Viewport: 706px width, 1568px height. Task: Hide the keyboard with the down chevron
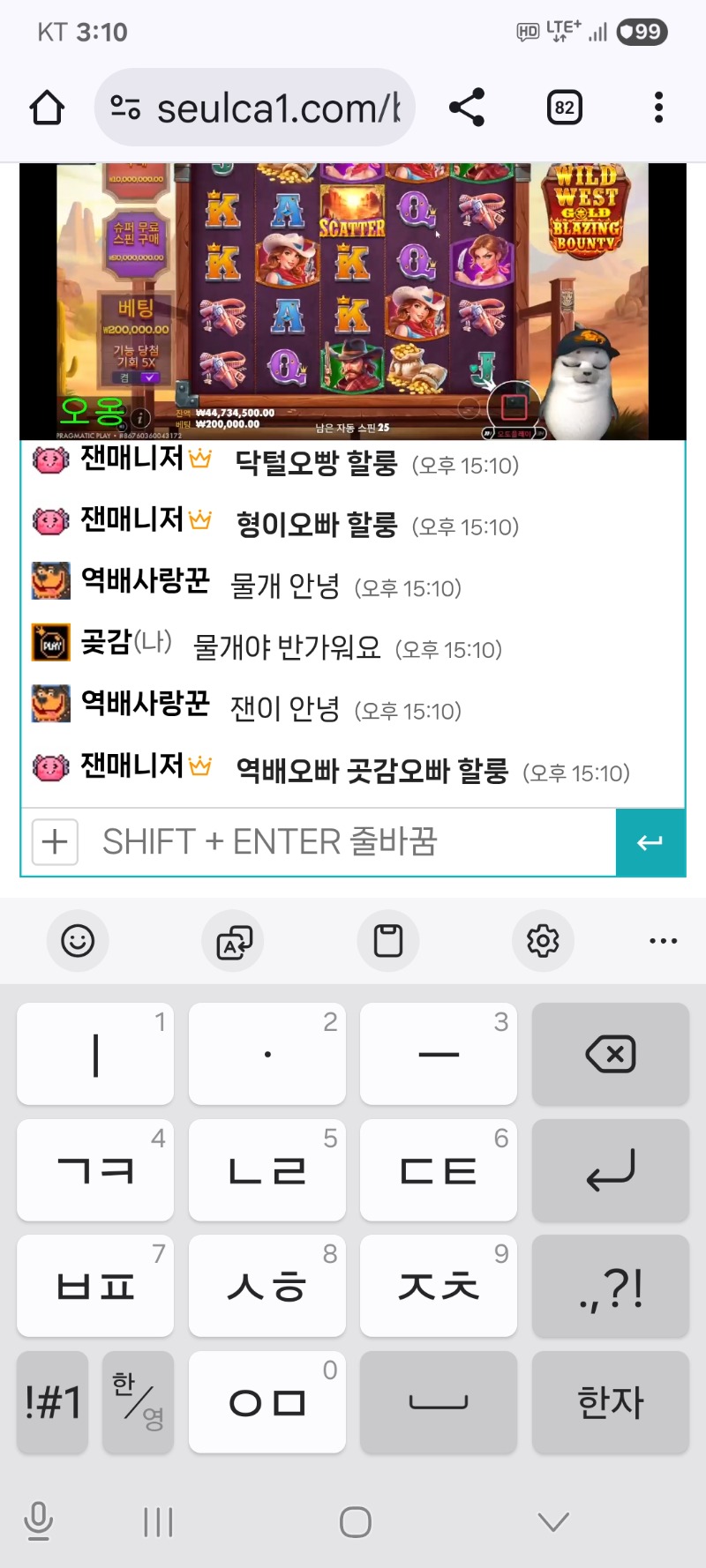point(553,1521)
